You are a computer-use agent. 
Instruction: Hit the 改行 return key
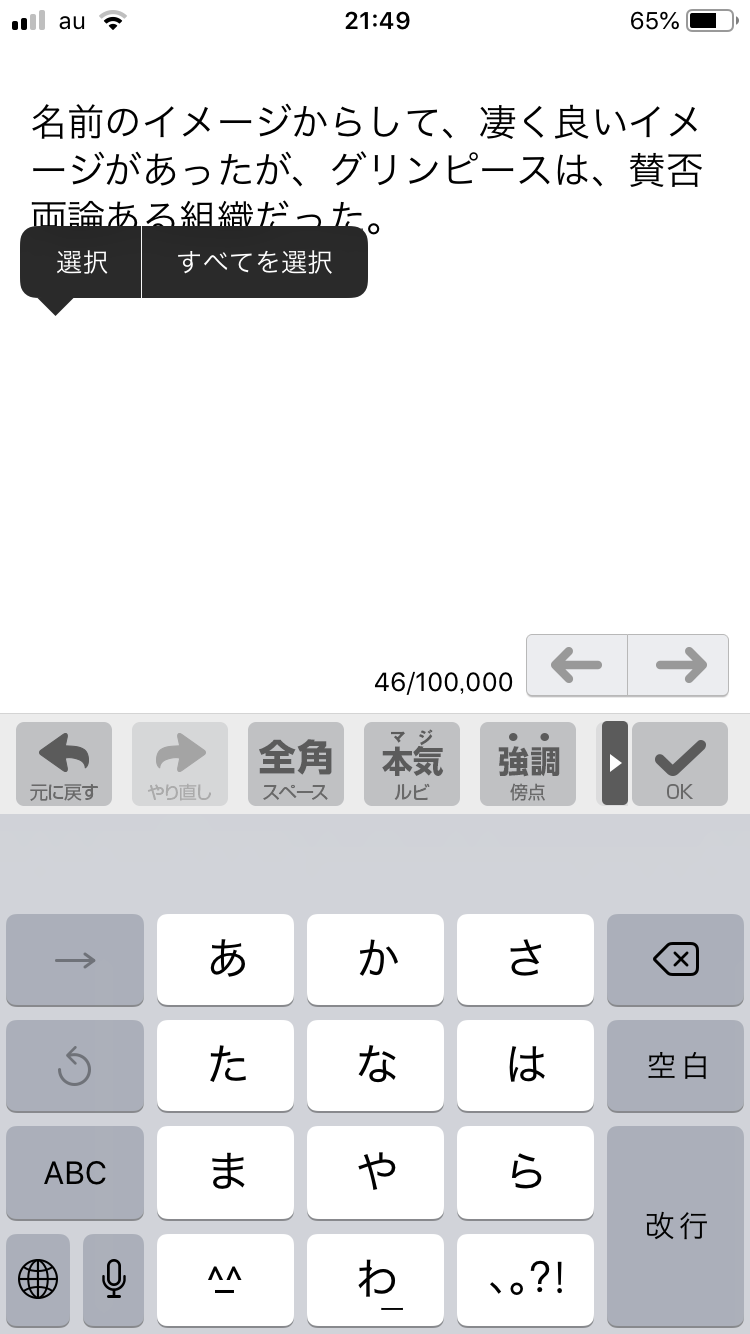pos(676,1225)
